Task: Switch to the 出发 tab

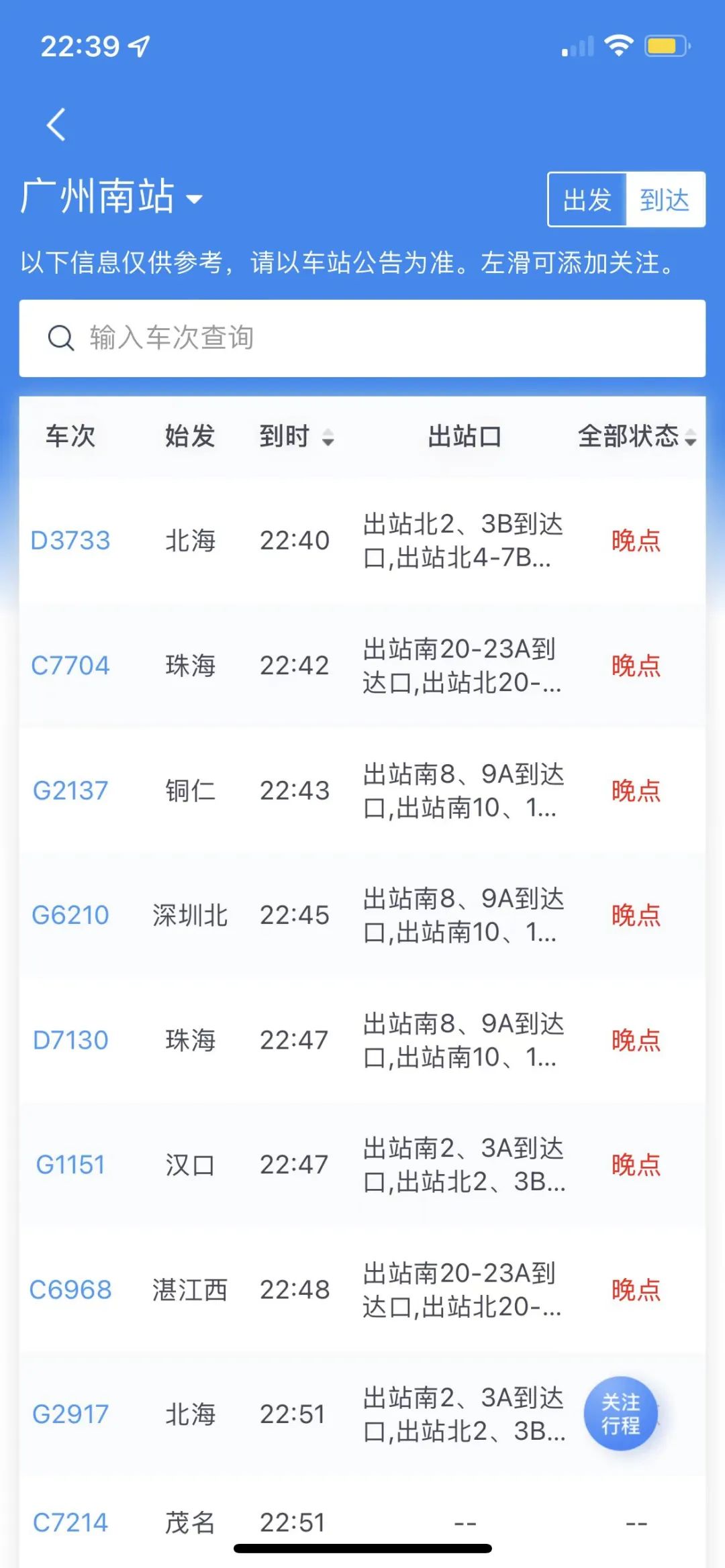Action: 587,200
